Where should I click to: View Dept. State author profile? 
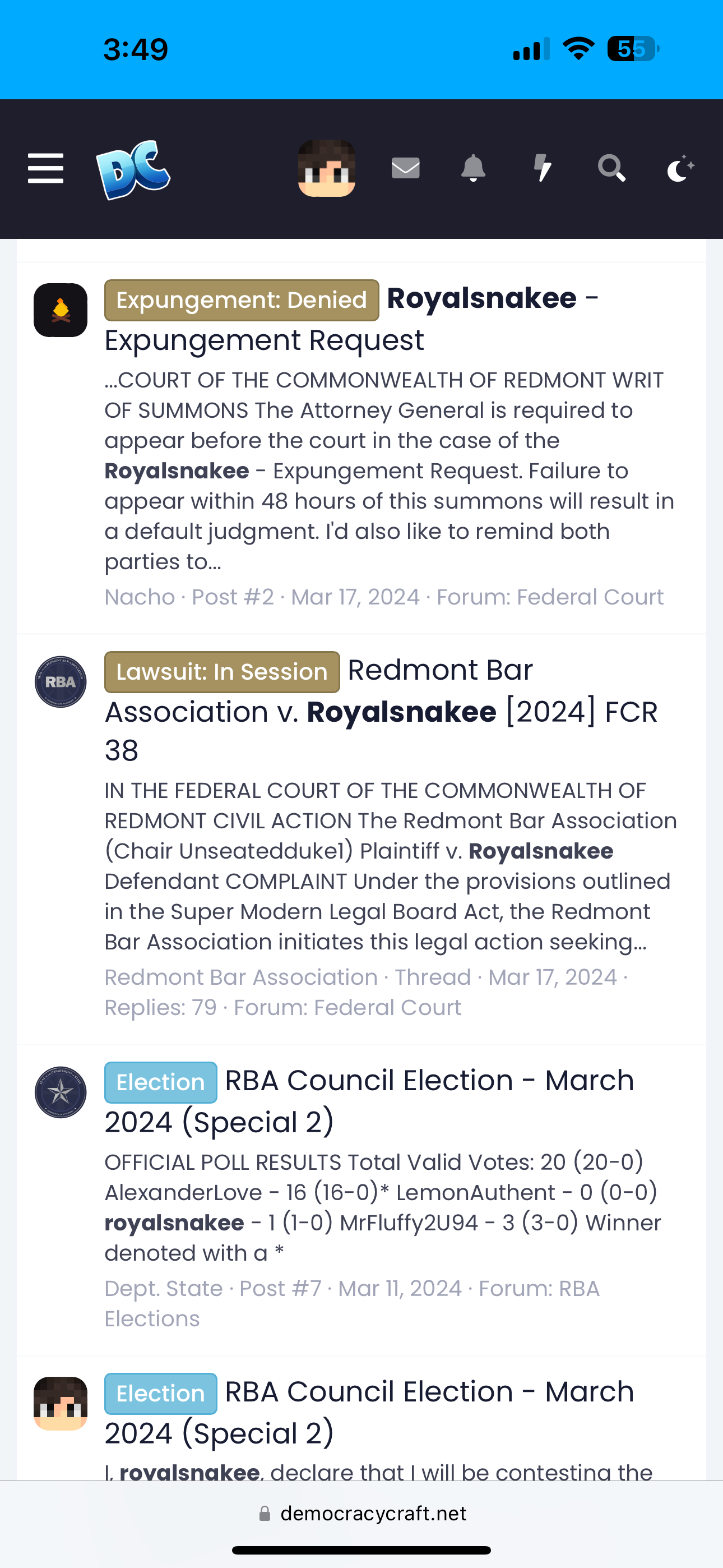(x=164, y=1289)
